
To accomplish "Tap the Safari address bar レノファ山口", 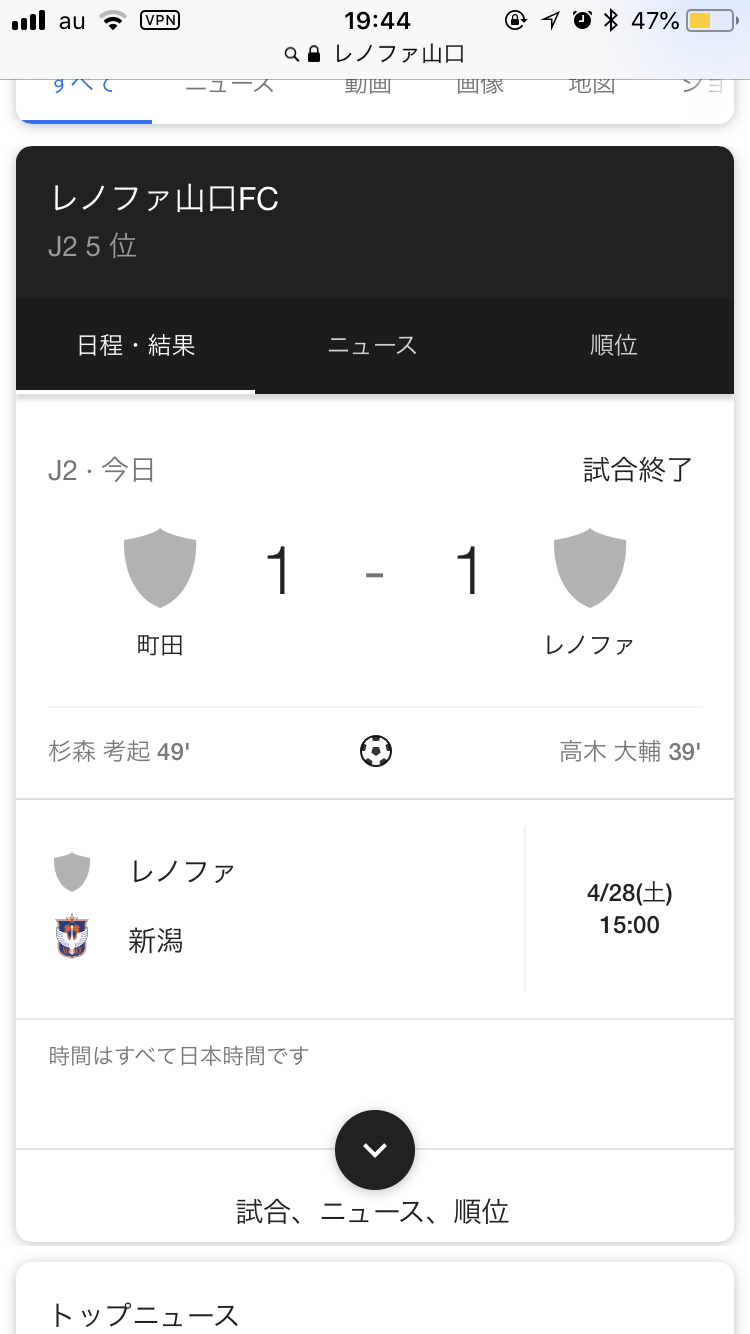I will tap(375, 54).
